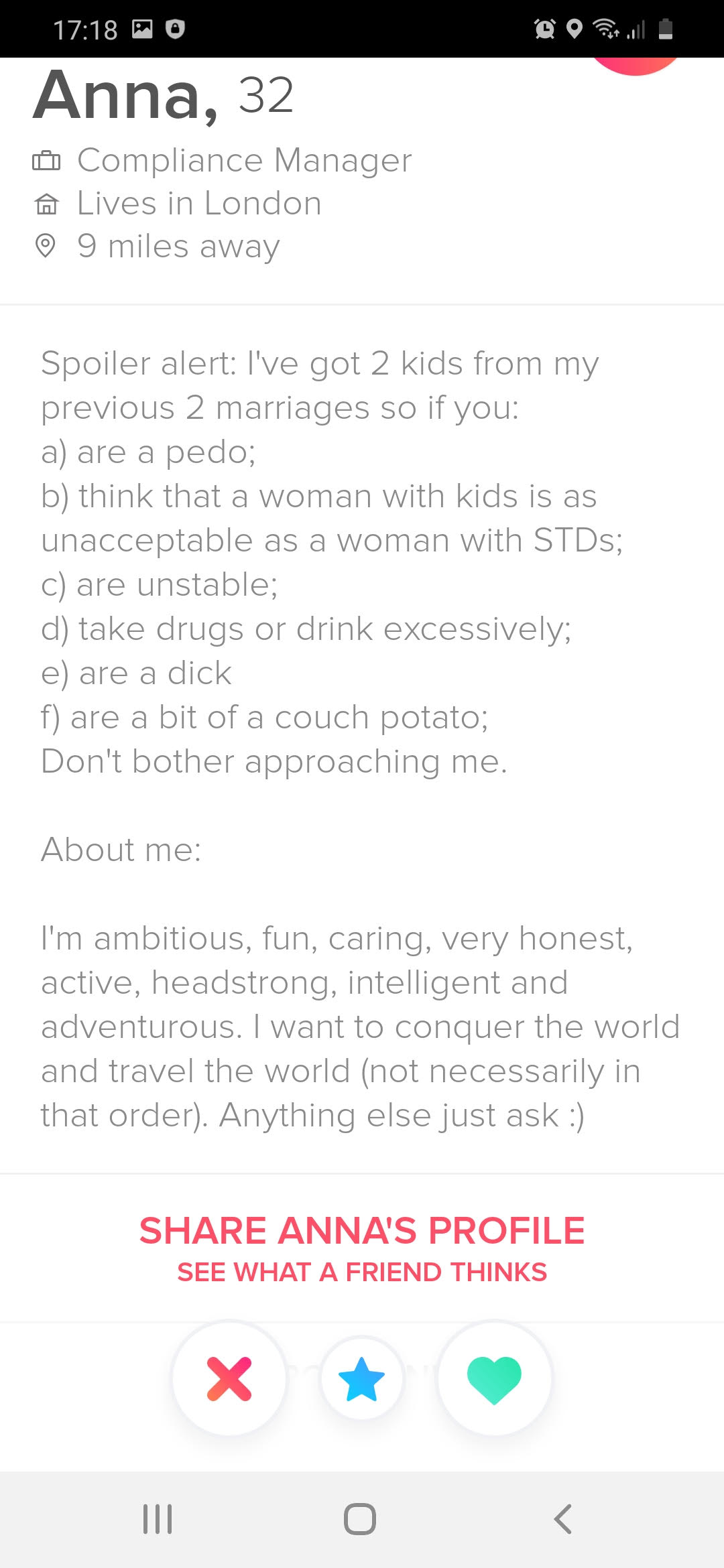
Task: Tap the red X to pass on Anna
Action: point(229,1378)
